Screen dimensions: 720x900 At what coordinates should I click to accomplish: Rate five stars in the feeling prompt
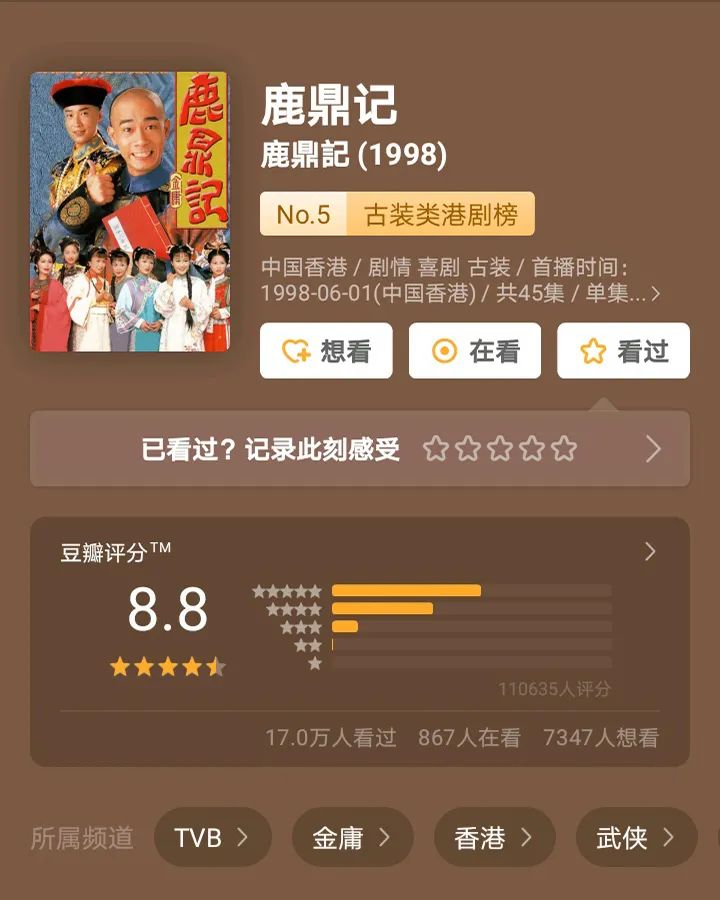[564, 449]
